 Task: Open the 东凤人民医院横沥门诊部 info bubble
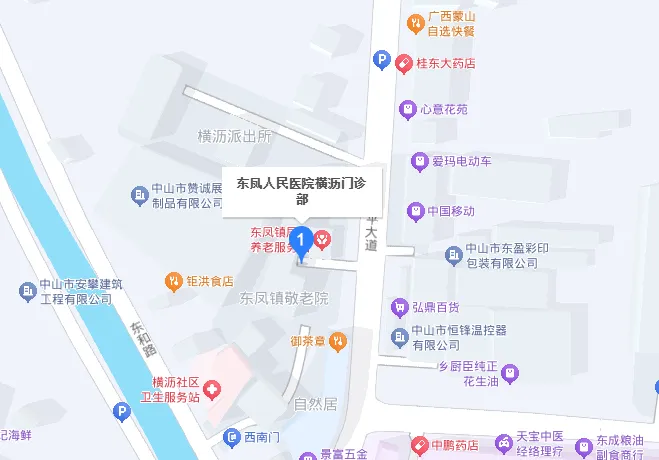(302, 190)
